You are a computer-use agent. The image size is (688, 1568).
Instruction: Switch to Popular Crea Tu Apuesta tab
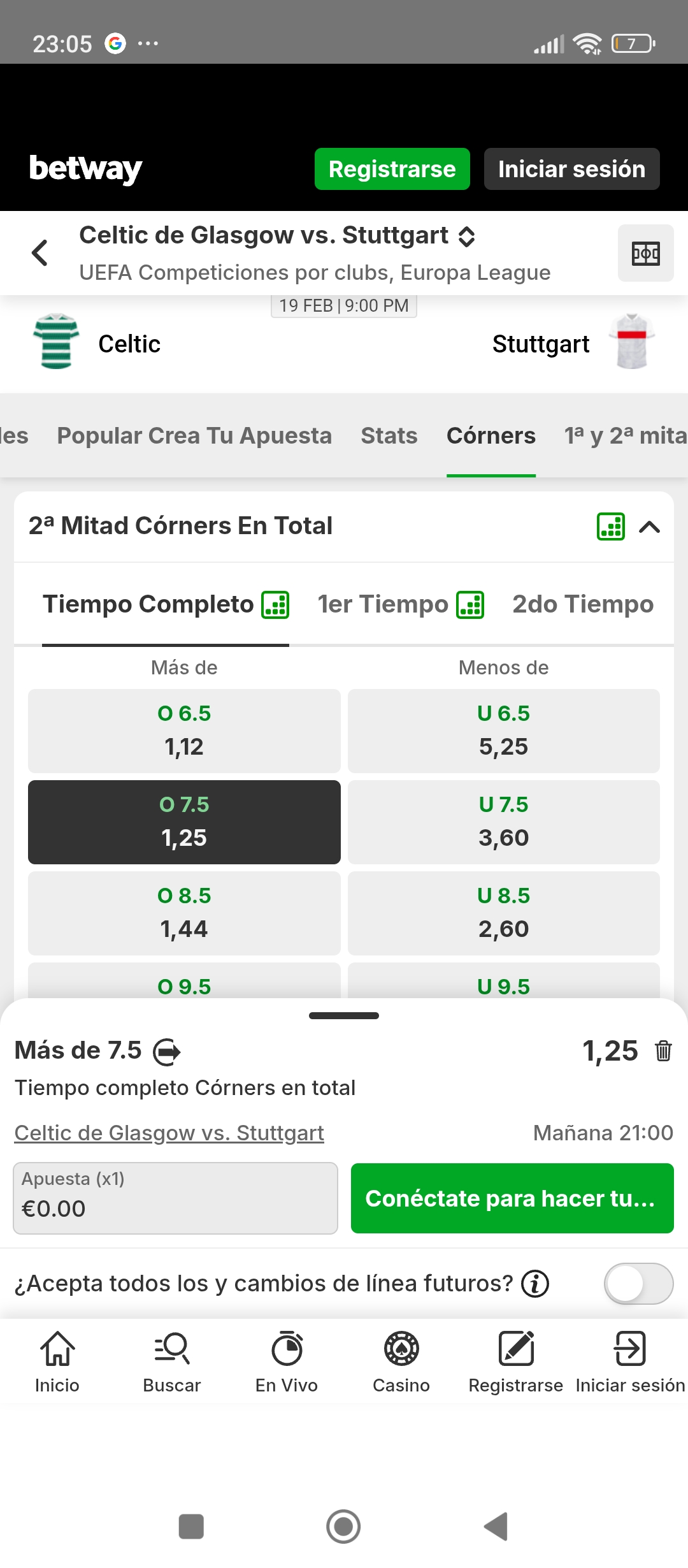pyautogui.click(x=194, y=436)
